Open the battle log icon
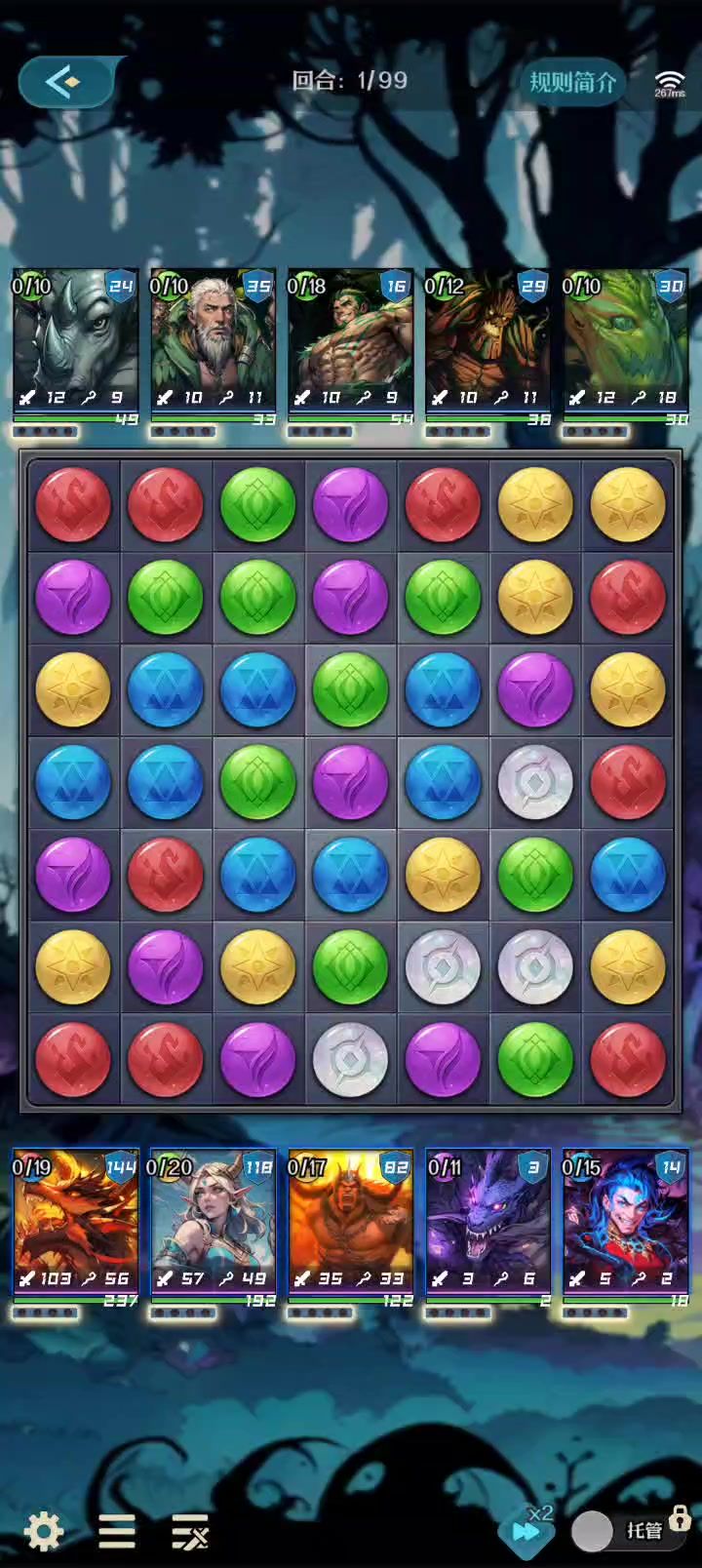This screenshot has height=1568, width=702. (190, 1531)
